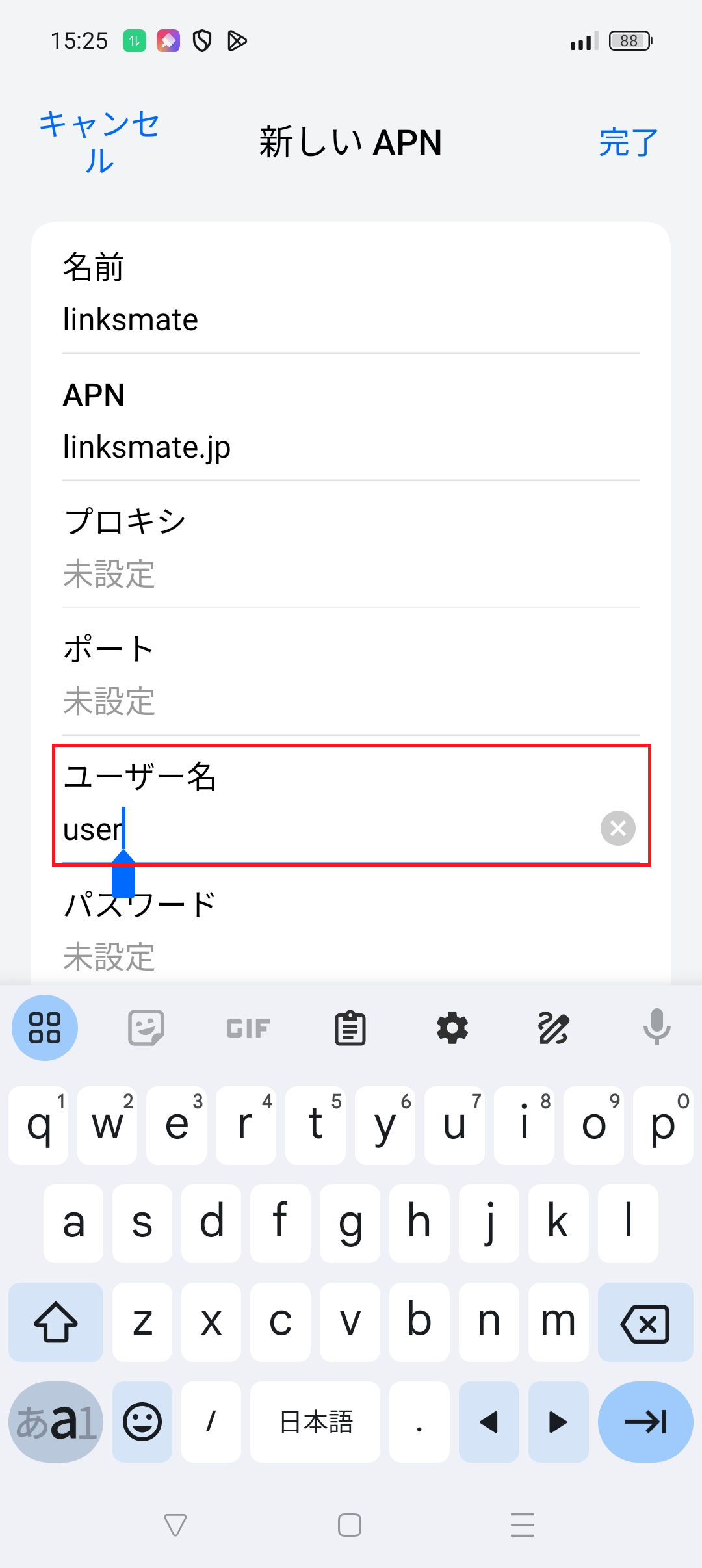Open the keyboard's sticker panel
The image size is (702, 1568).
[146, 1028]
